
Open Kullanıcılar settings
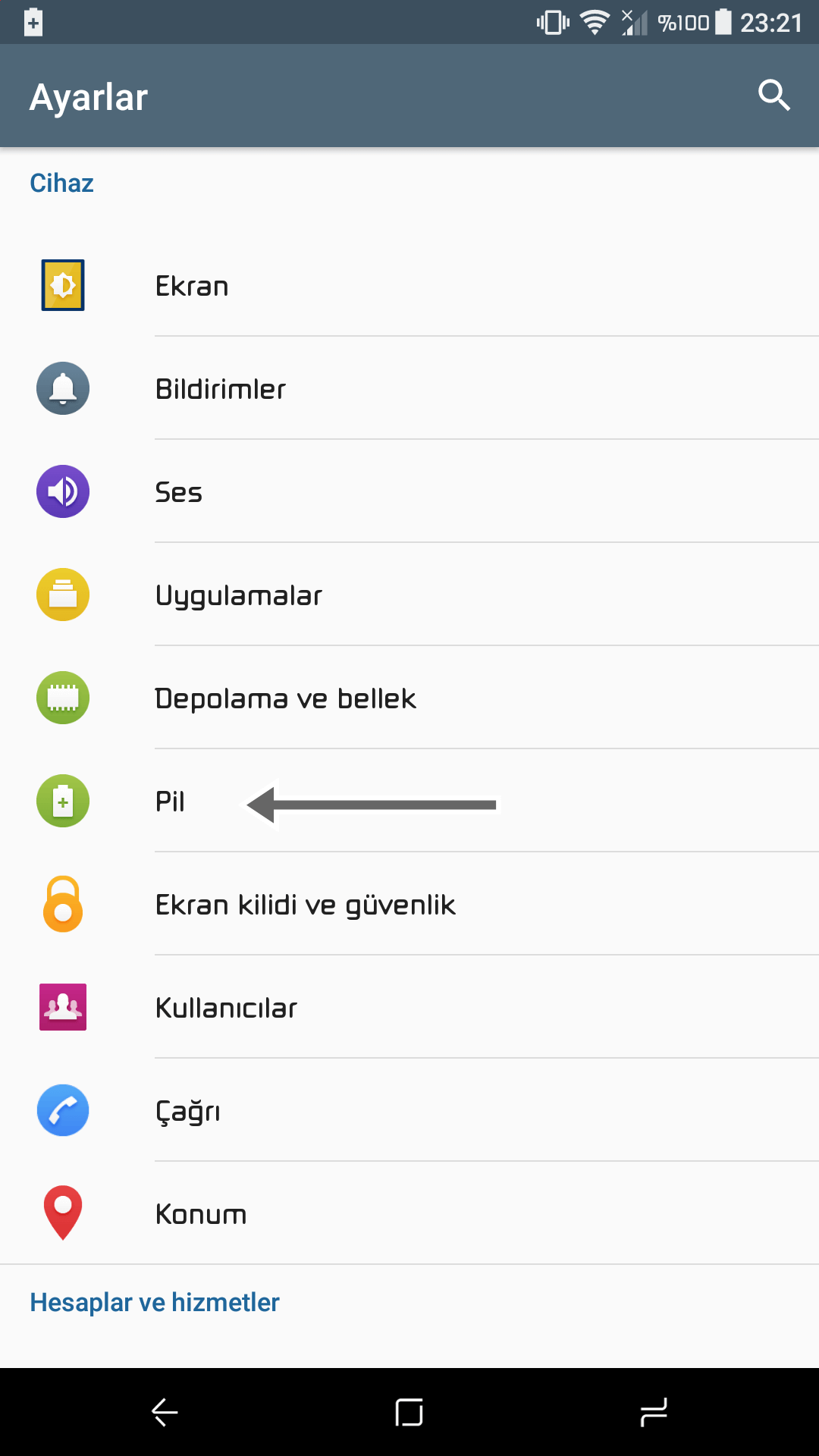tap(409, 1007)
